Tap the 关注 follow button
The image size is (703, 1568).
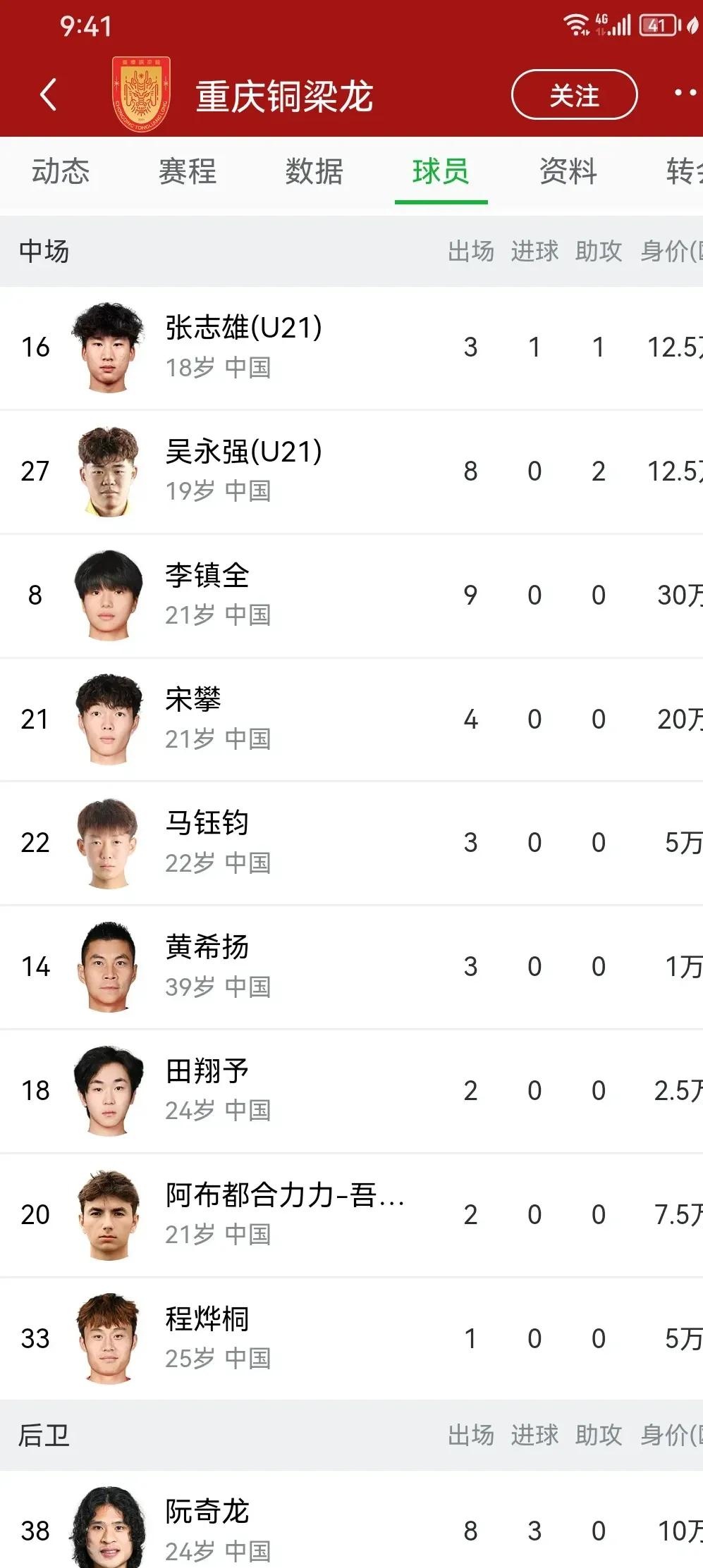[x=574, y=95]
